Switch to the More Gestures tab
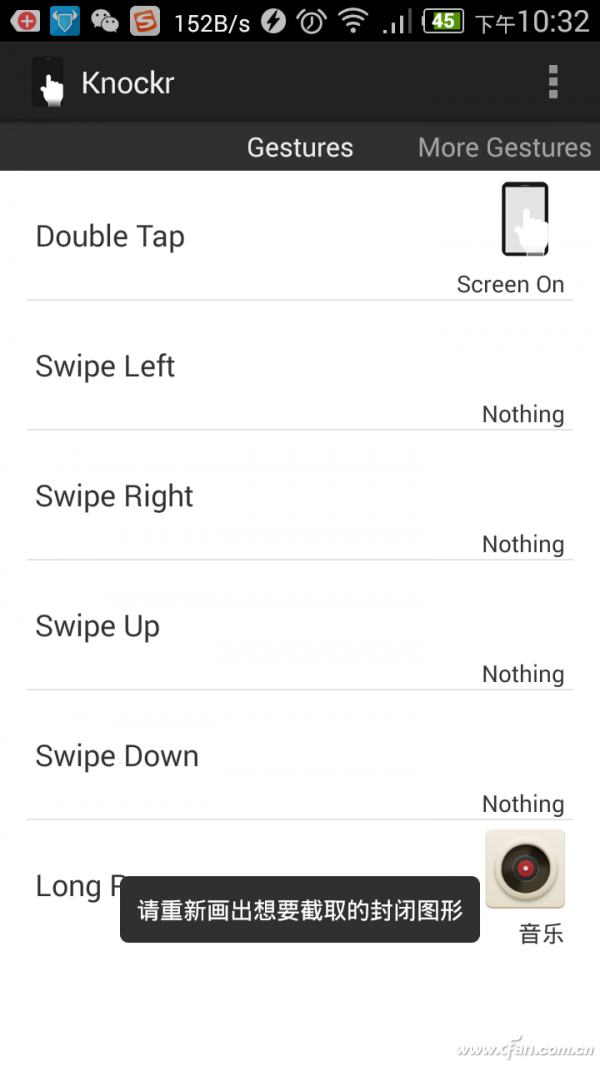600x1066 pixels. 504,148
